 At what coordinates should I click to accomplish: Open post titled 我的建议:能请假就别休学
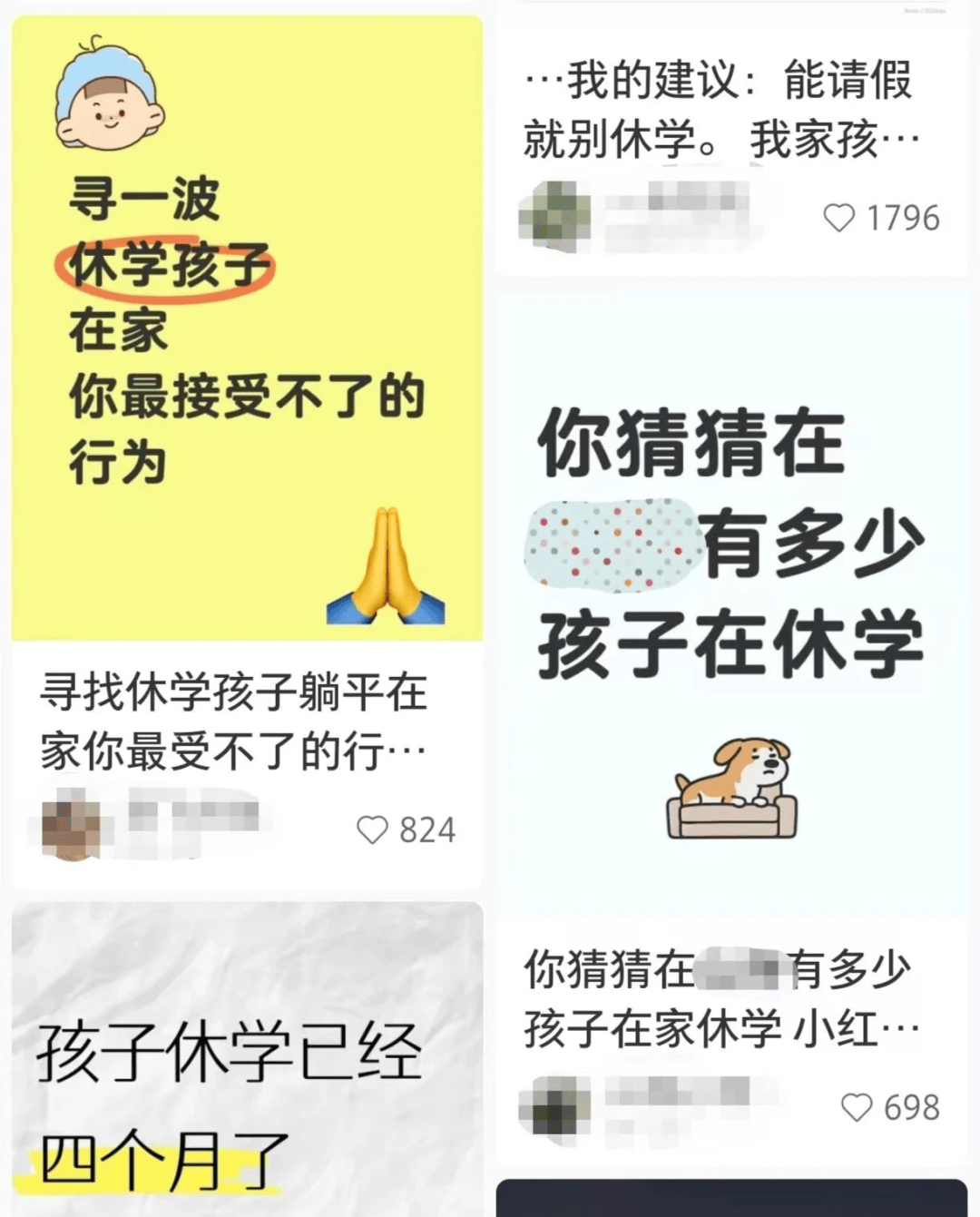[721, 110]
